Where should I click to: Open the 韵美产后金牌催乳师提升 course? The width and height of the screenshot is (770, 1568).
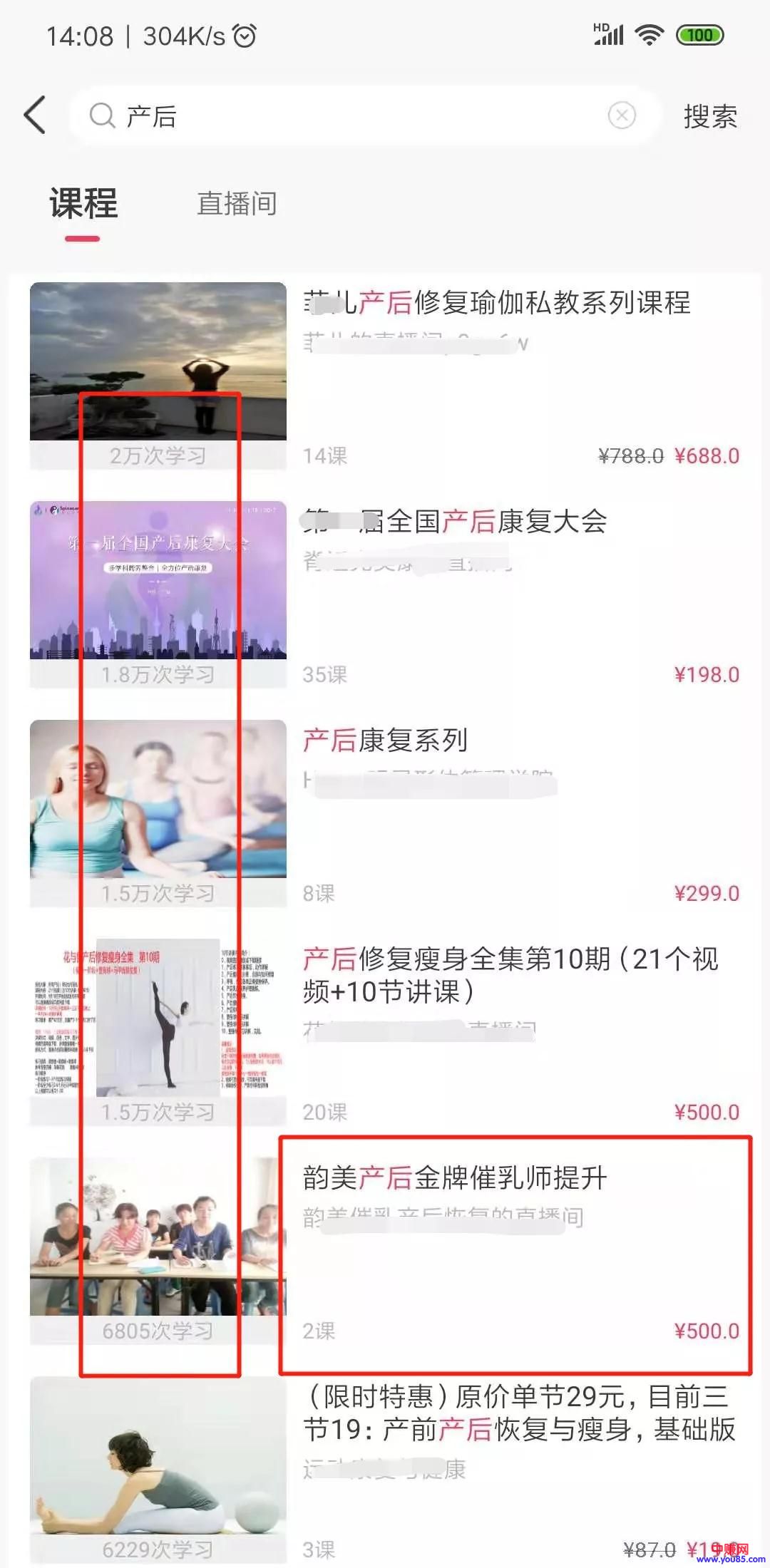coord(455,1178)
